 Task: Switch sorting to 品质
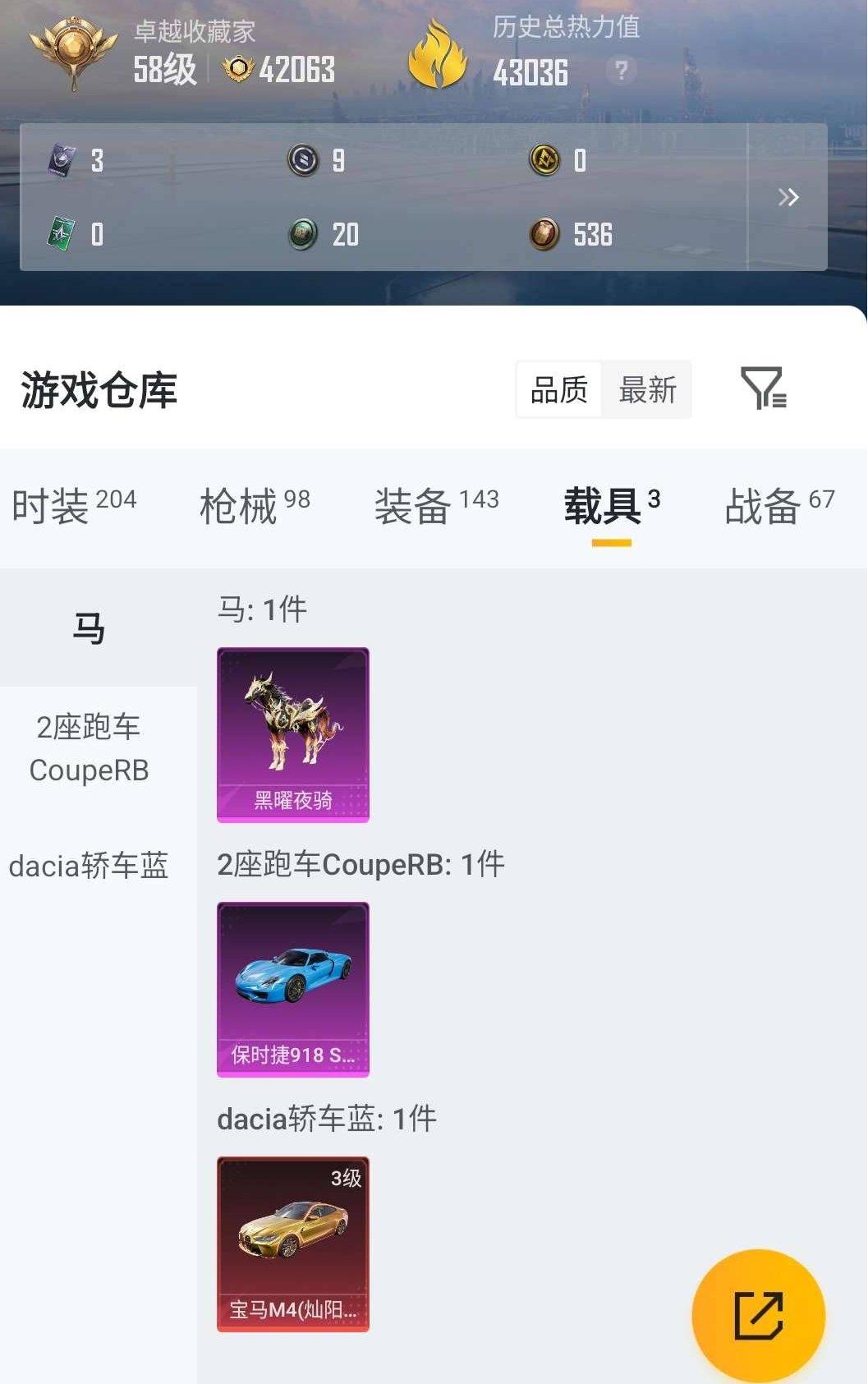pyautogui.click(x=557, y=390)
